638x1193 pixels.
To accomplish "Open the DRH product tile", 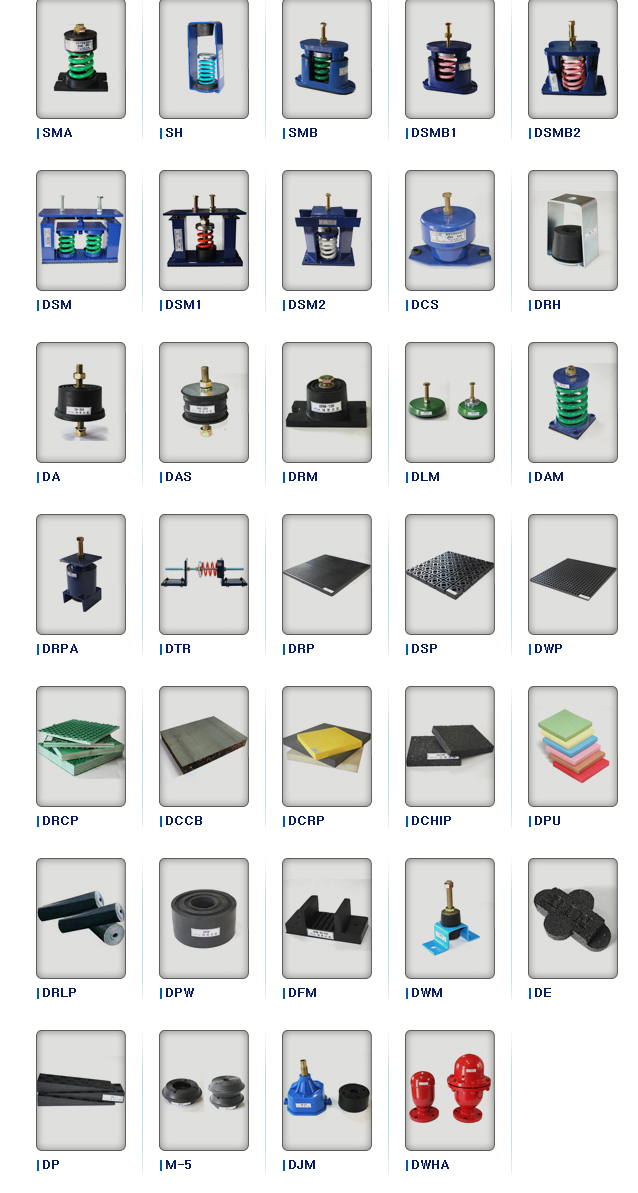I will pyautogui.click(x=572, y=231).
